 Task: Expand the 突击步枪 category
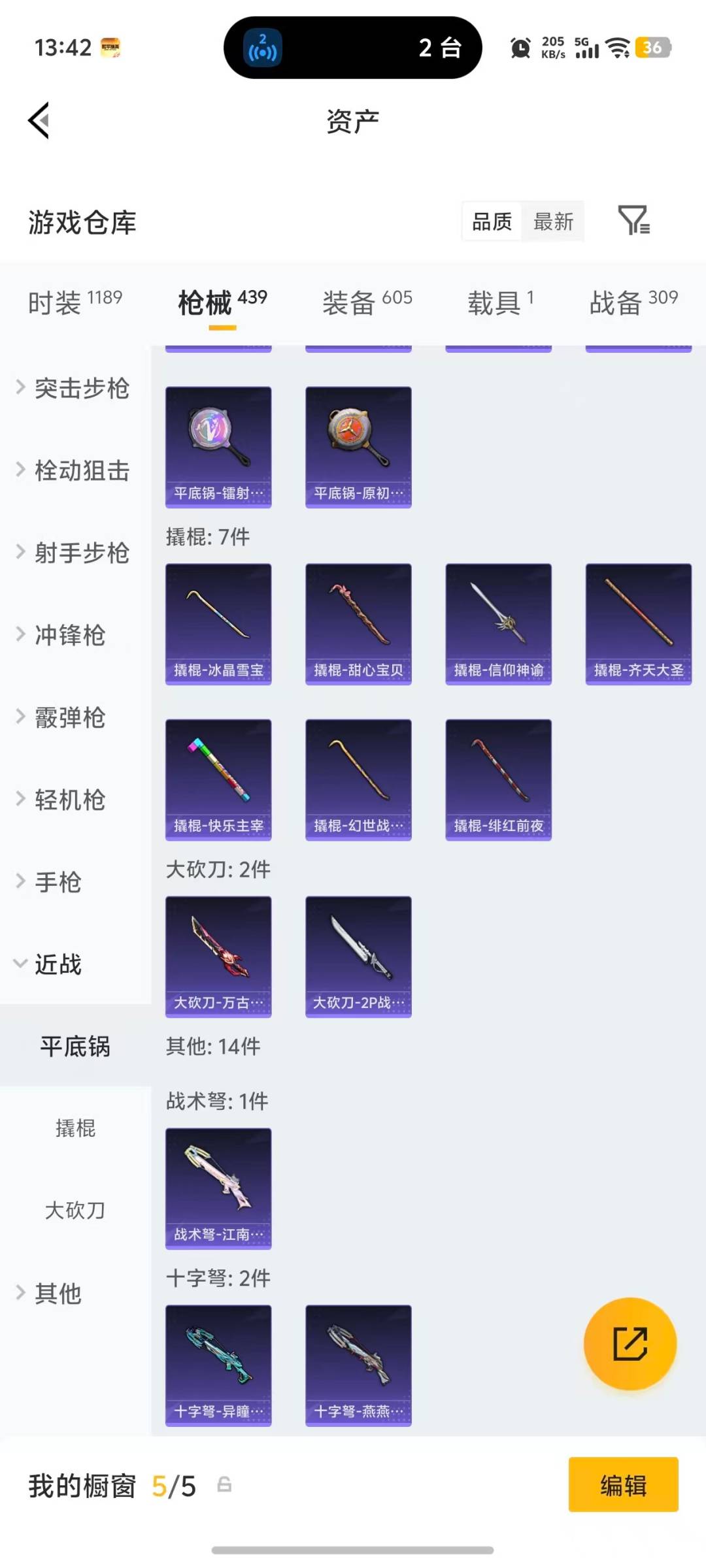tap(82, 389)
